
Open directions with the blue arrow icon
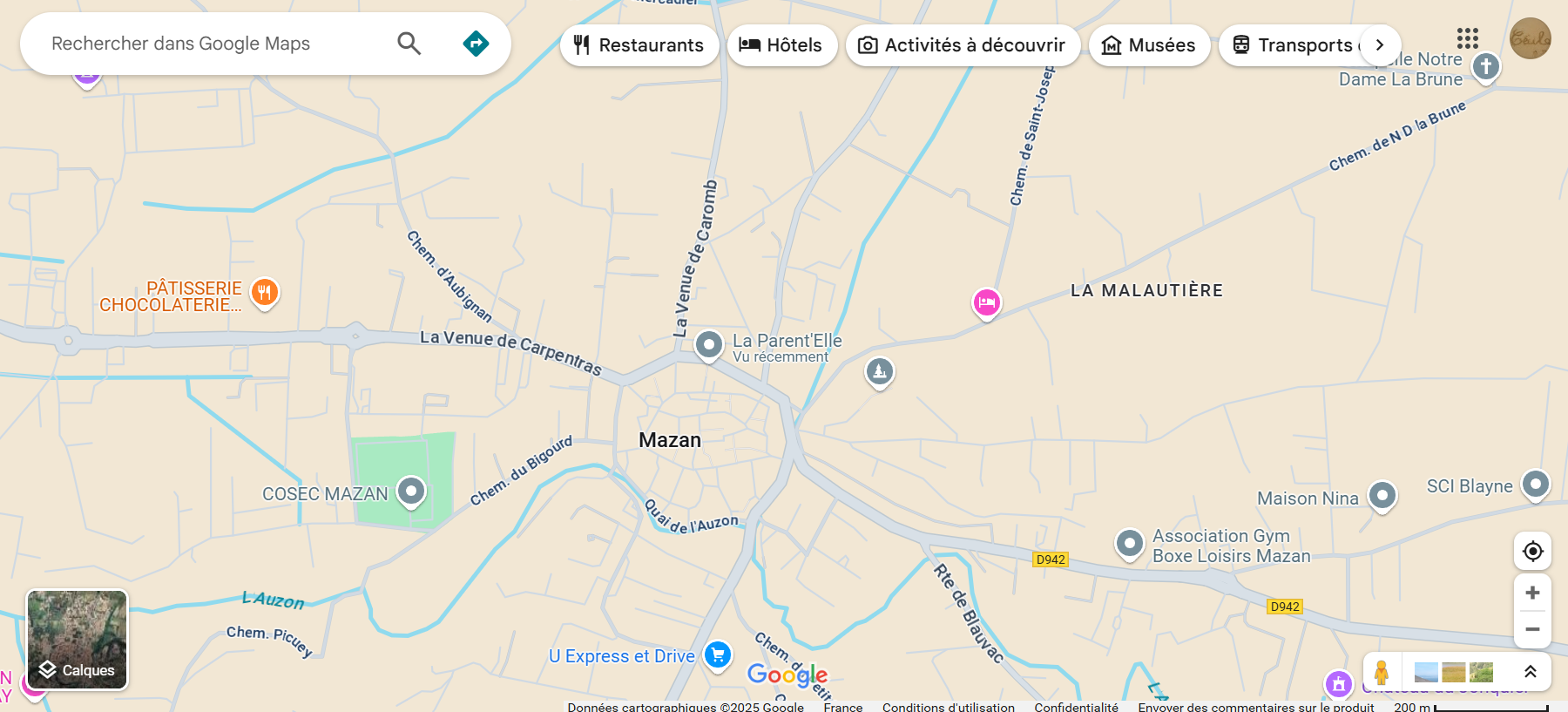[476, 44]
